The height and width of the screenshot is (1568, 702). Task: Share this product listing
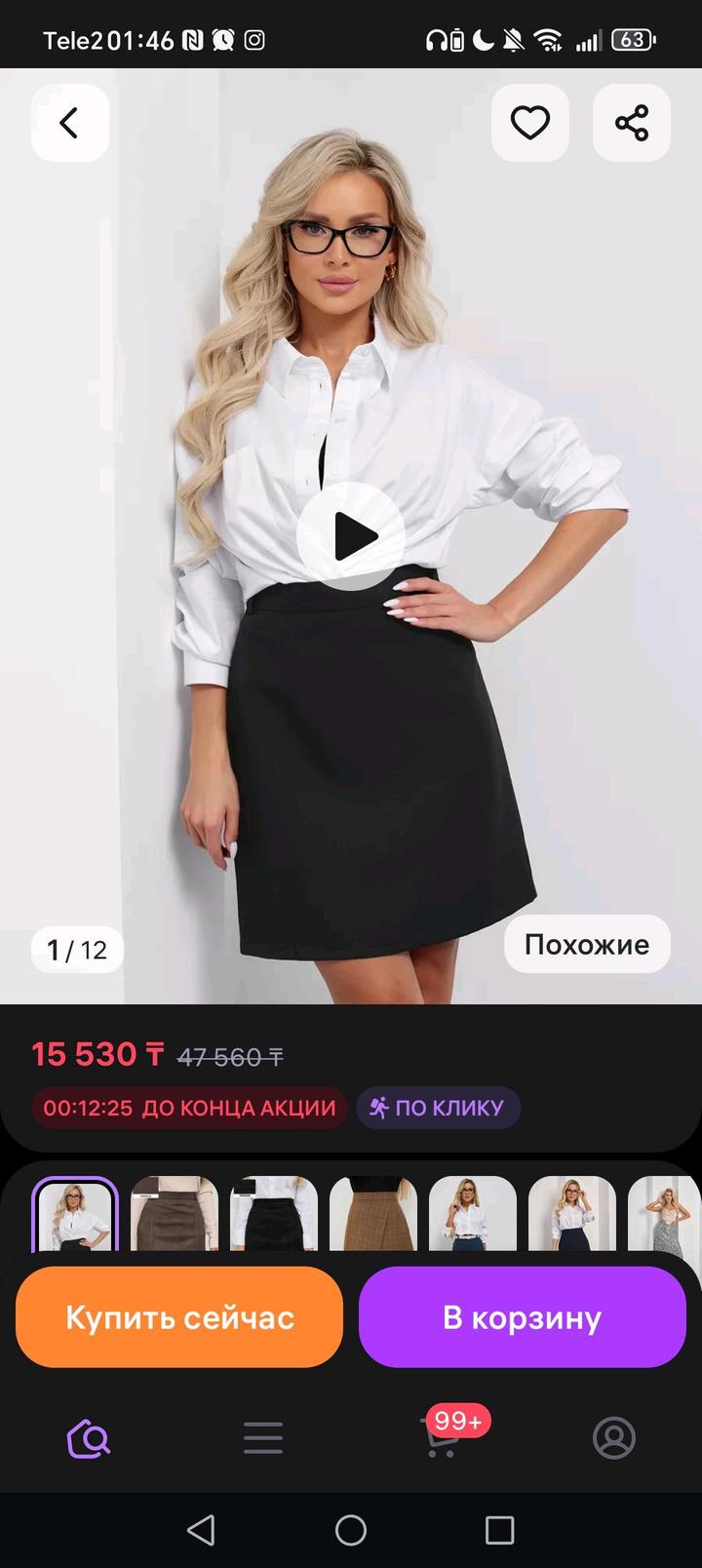tap(631, 123)
